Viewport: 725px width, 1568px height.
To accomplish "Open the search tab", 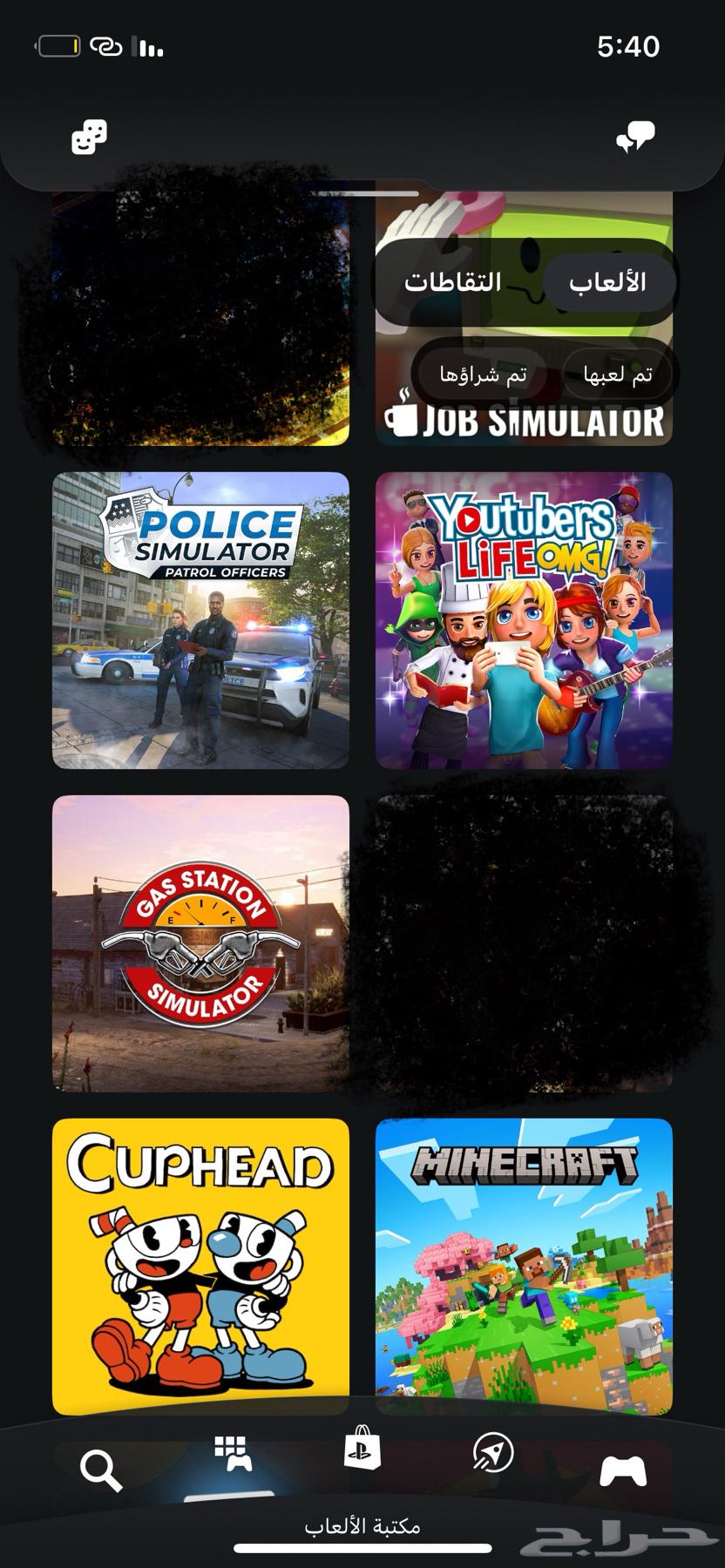I will pos(100,1471).
